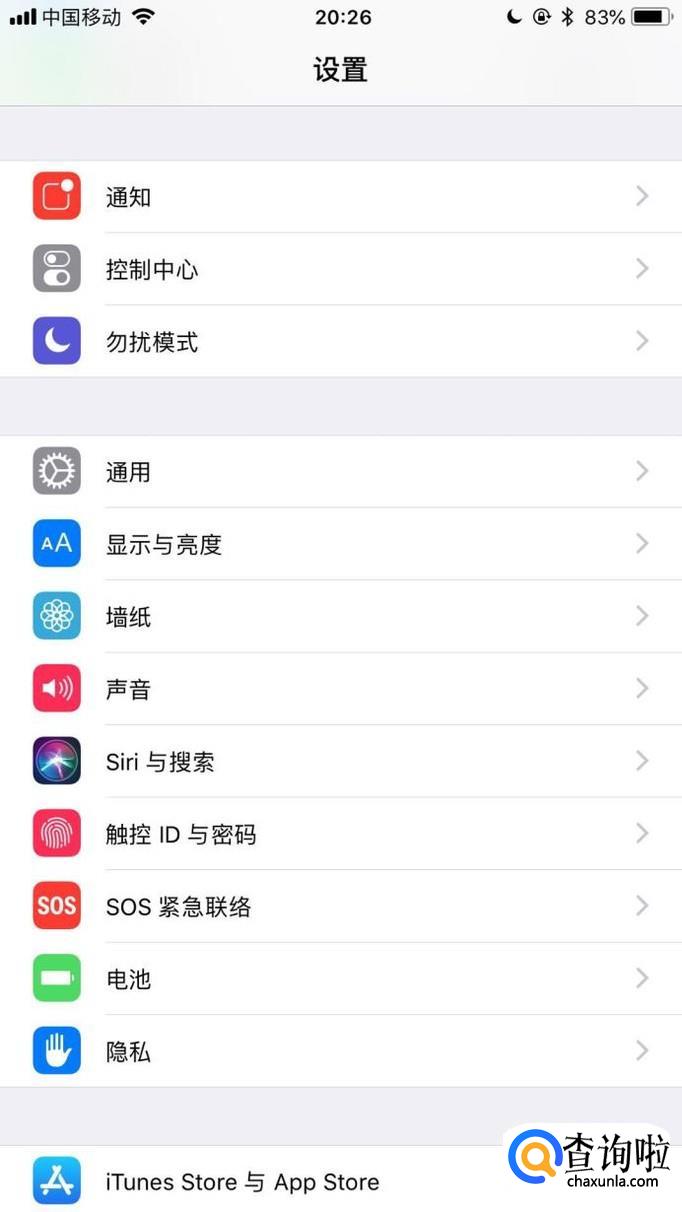Tap the 墙纸 row
682x1212 pixels.
[x=340, y=616]
